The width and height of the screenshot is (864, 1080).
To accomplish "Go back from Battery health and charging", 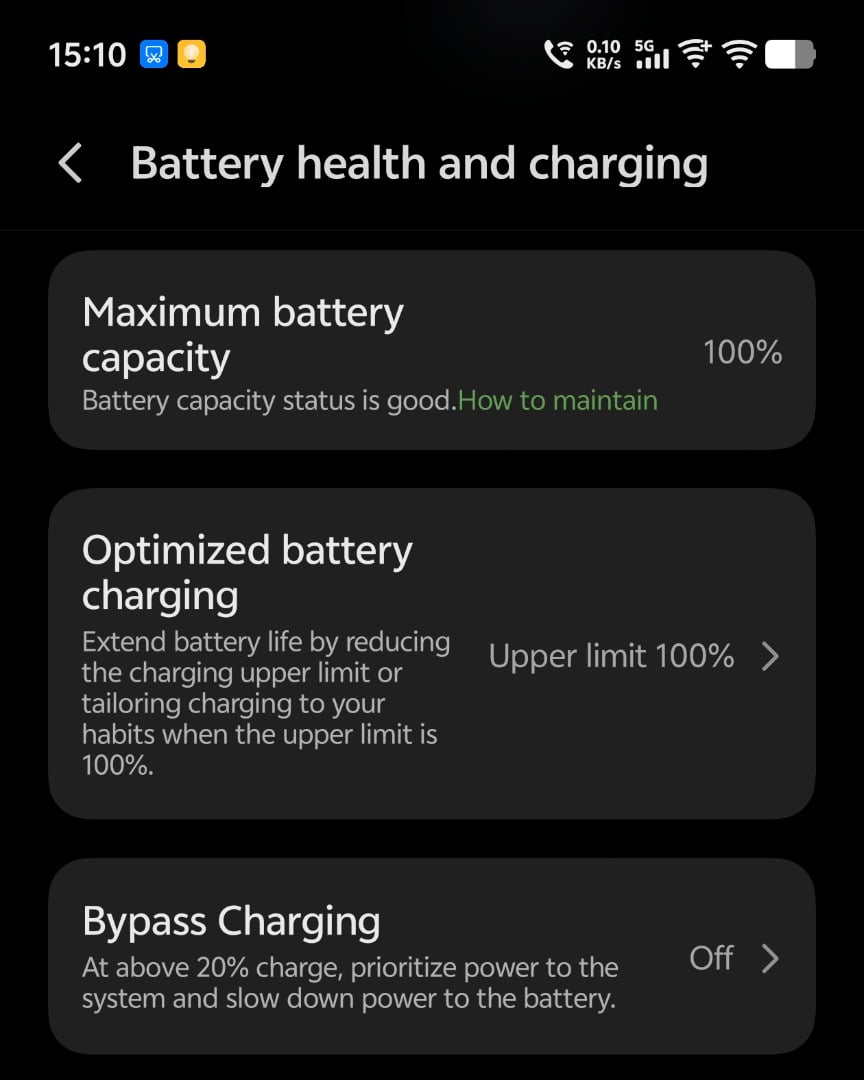I will click(x=70, y=163).
